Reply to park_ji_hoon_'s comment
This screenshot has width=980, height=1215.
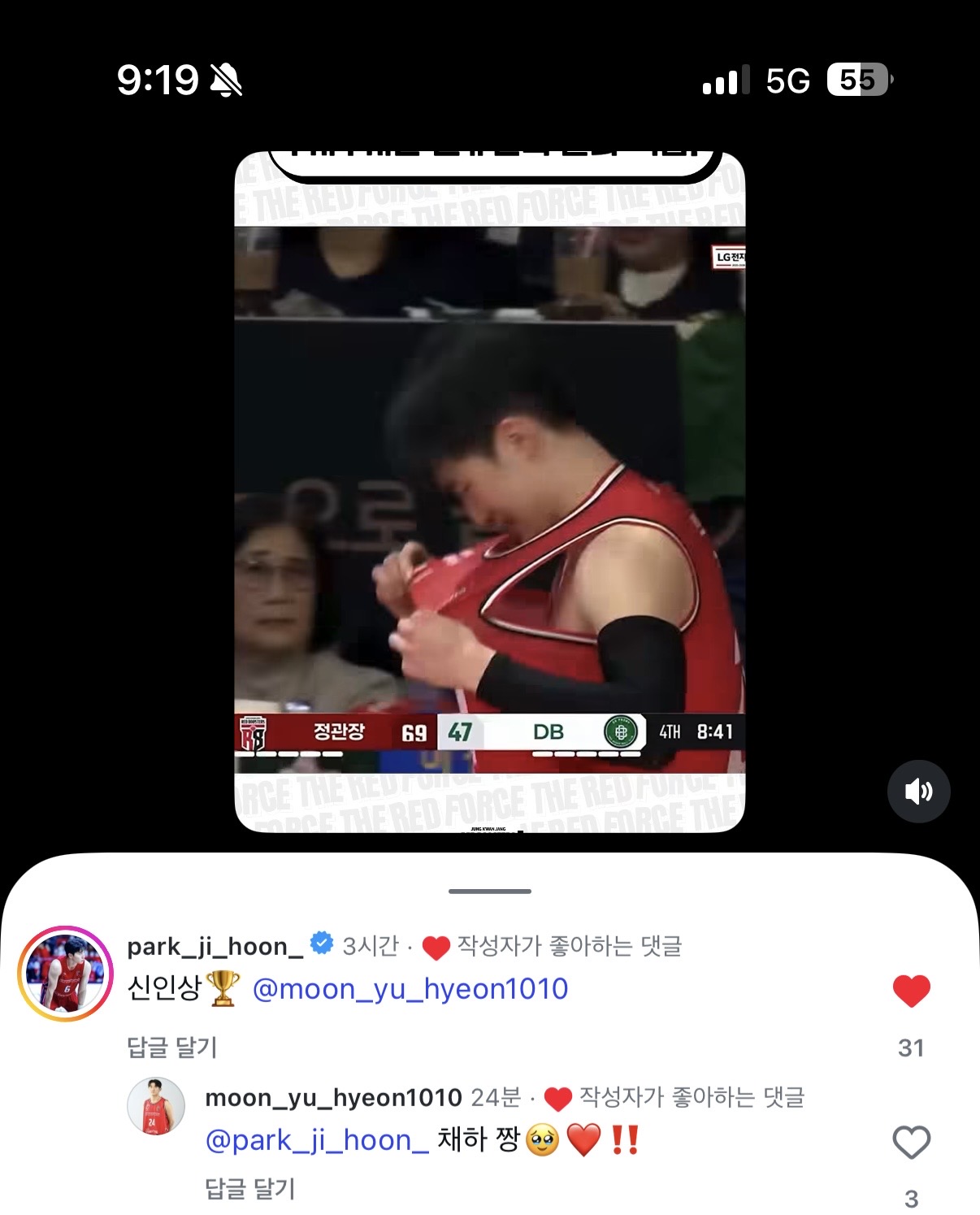172,1048
